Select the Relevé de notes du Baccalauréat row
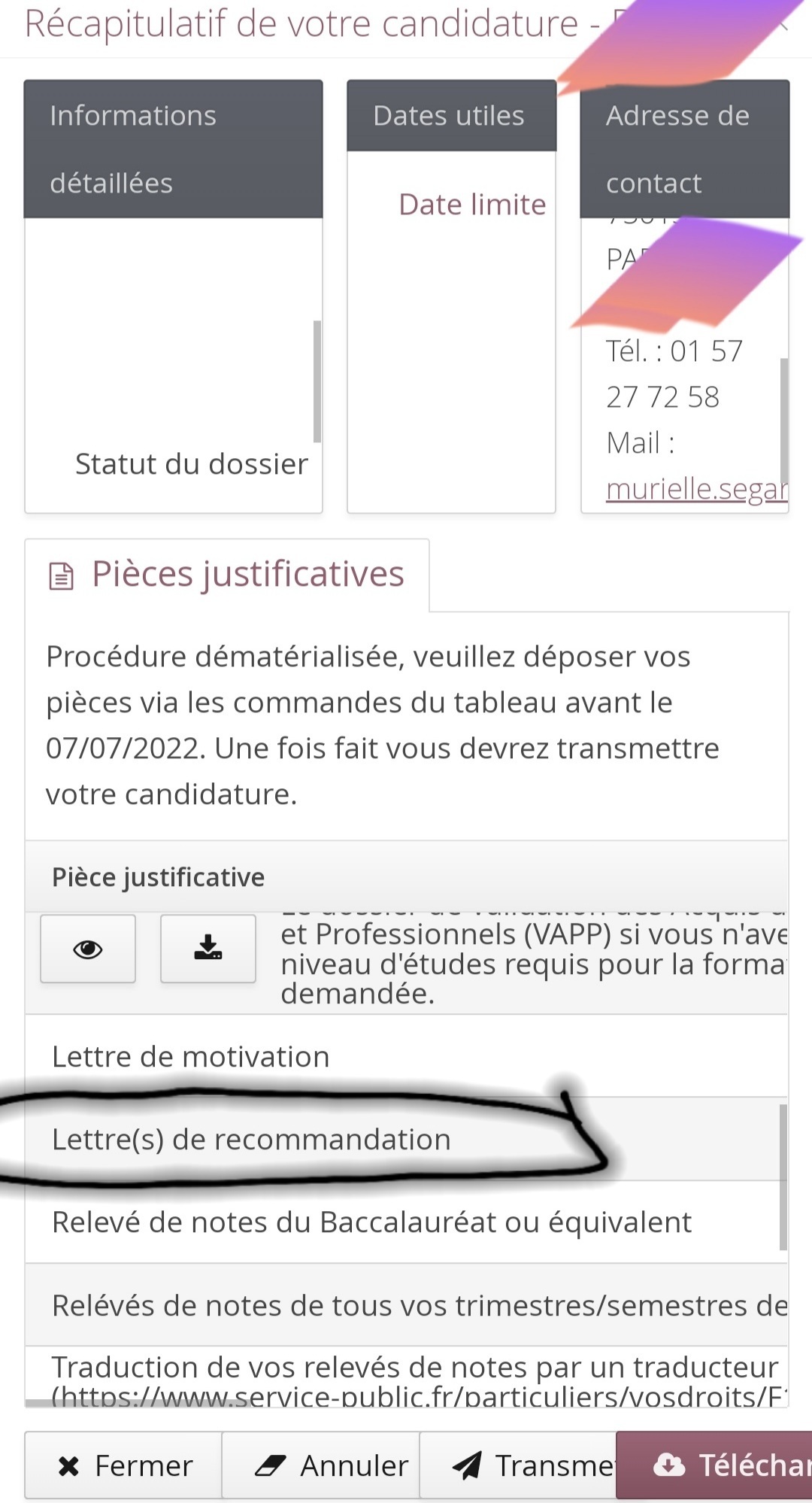This screenshot has height=1503, width=812. (406, 1222)
